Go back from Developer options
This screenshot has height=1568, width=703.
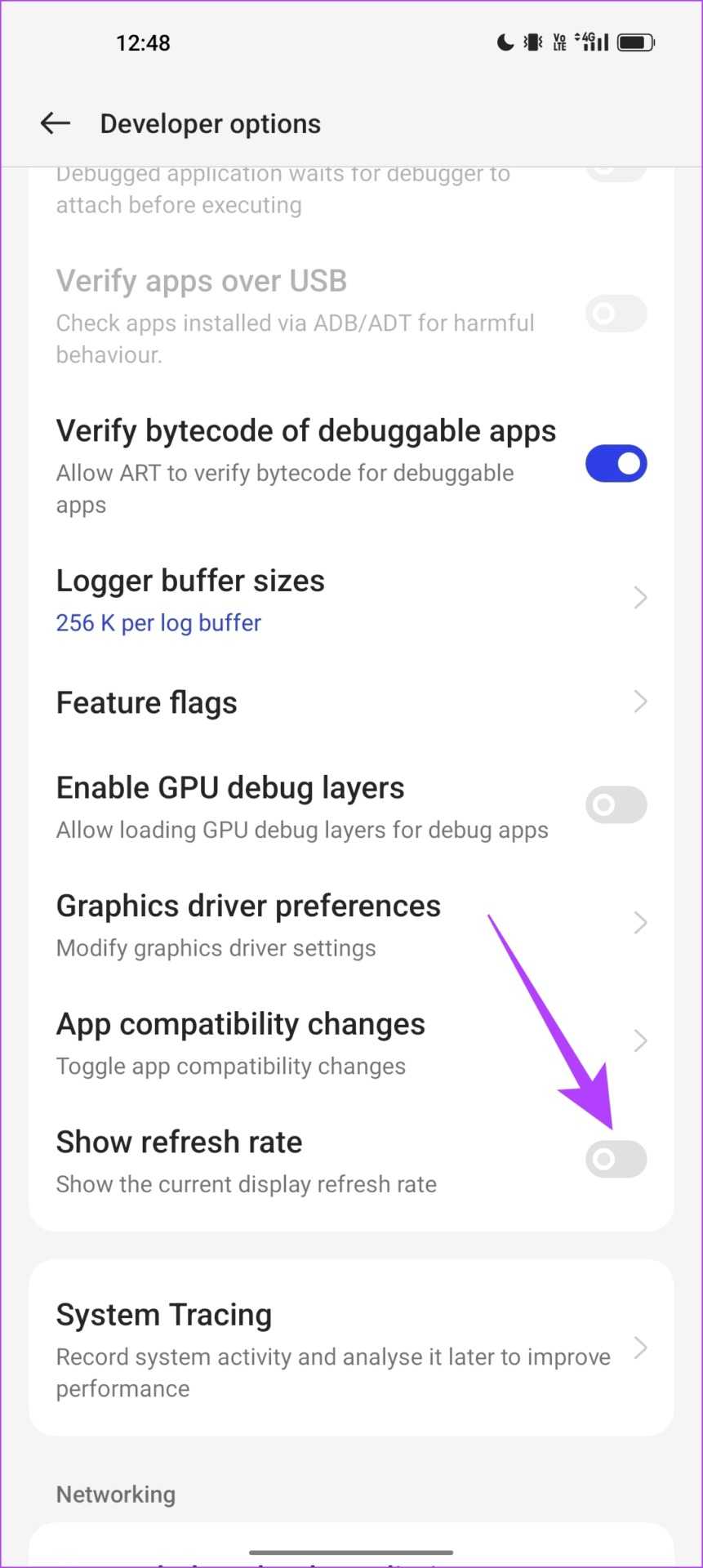click(x=56, y=123)
